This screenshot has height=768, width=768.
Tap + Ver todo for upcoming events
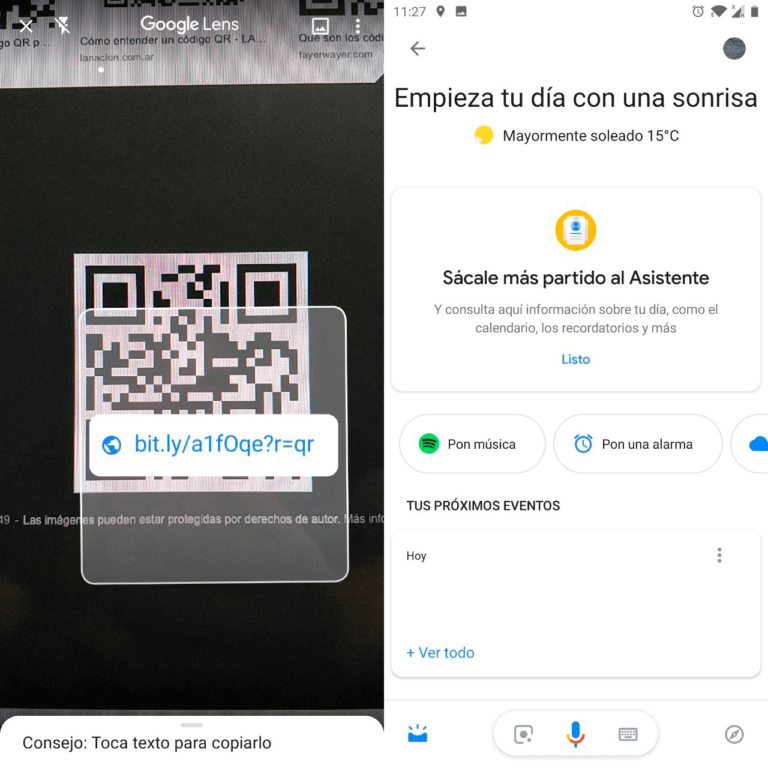pos(440,652)
